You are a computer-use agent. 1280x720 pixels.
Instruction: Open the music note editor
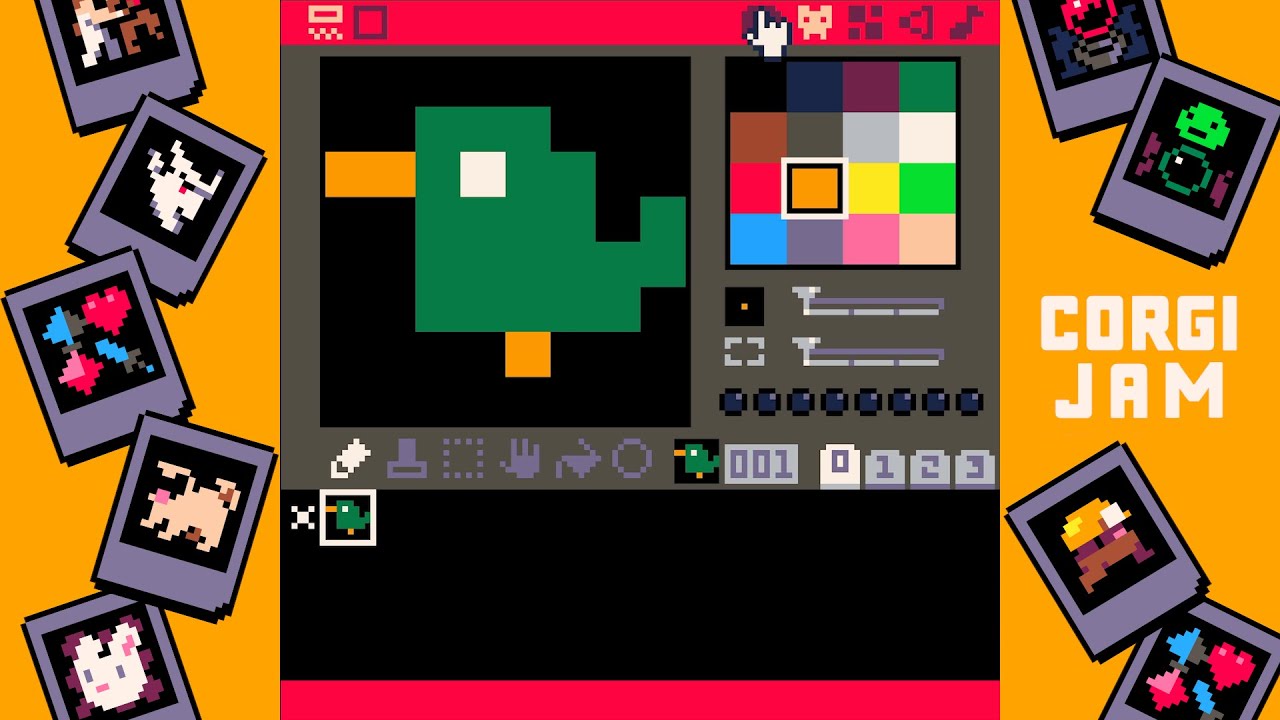tap(966, 22)
